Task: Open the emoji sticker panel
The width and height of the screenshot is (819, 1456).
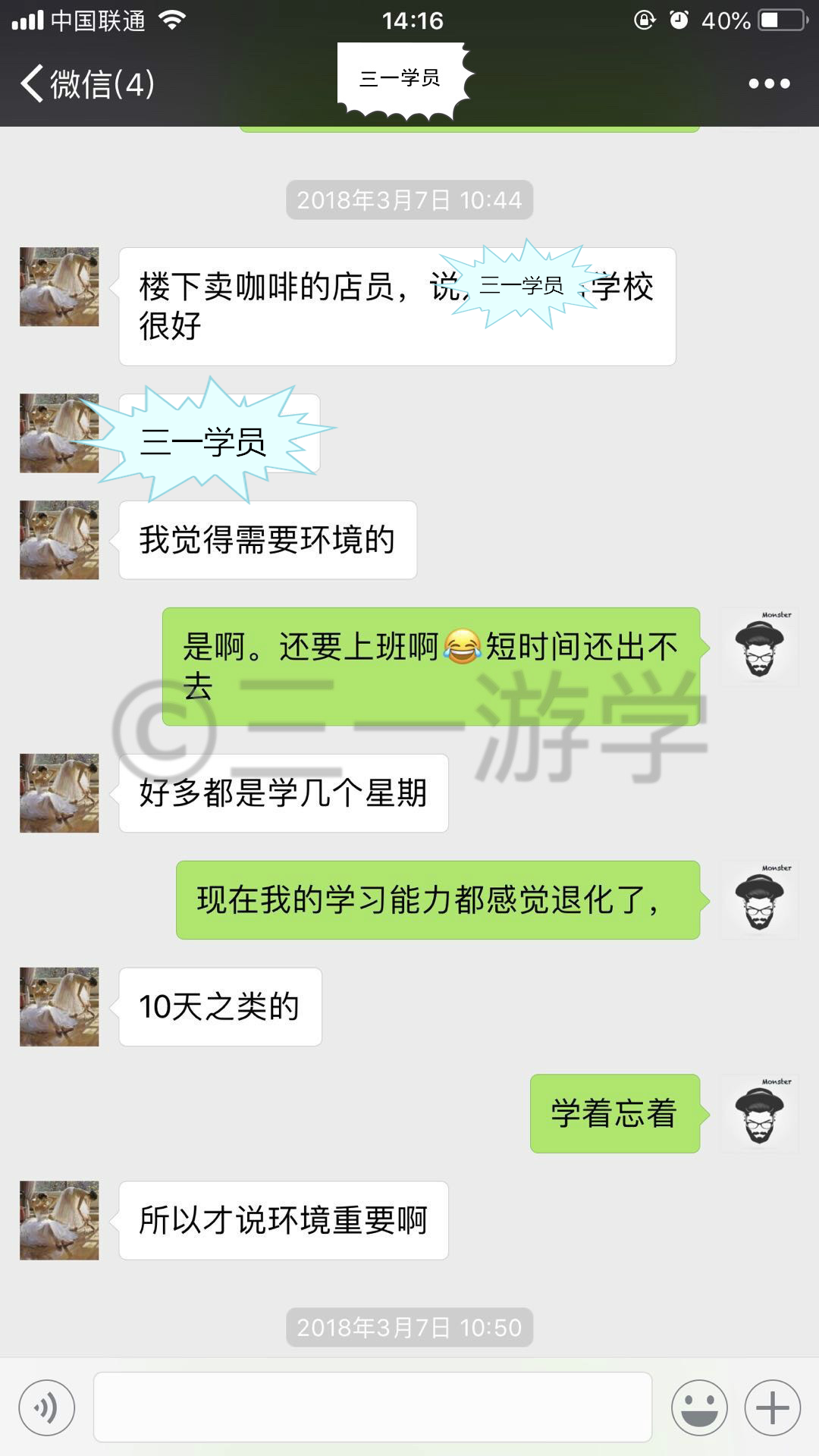Action: [x=699, y=1407]
